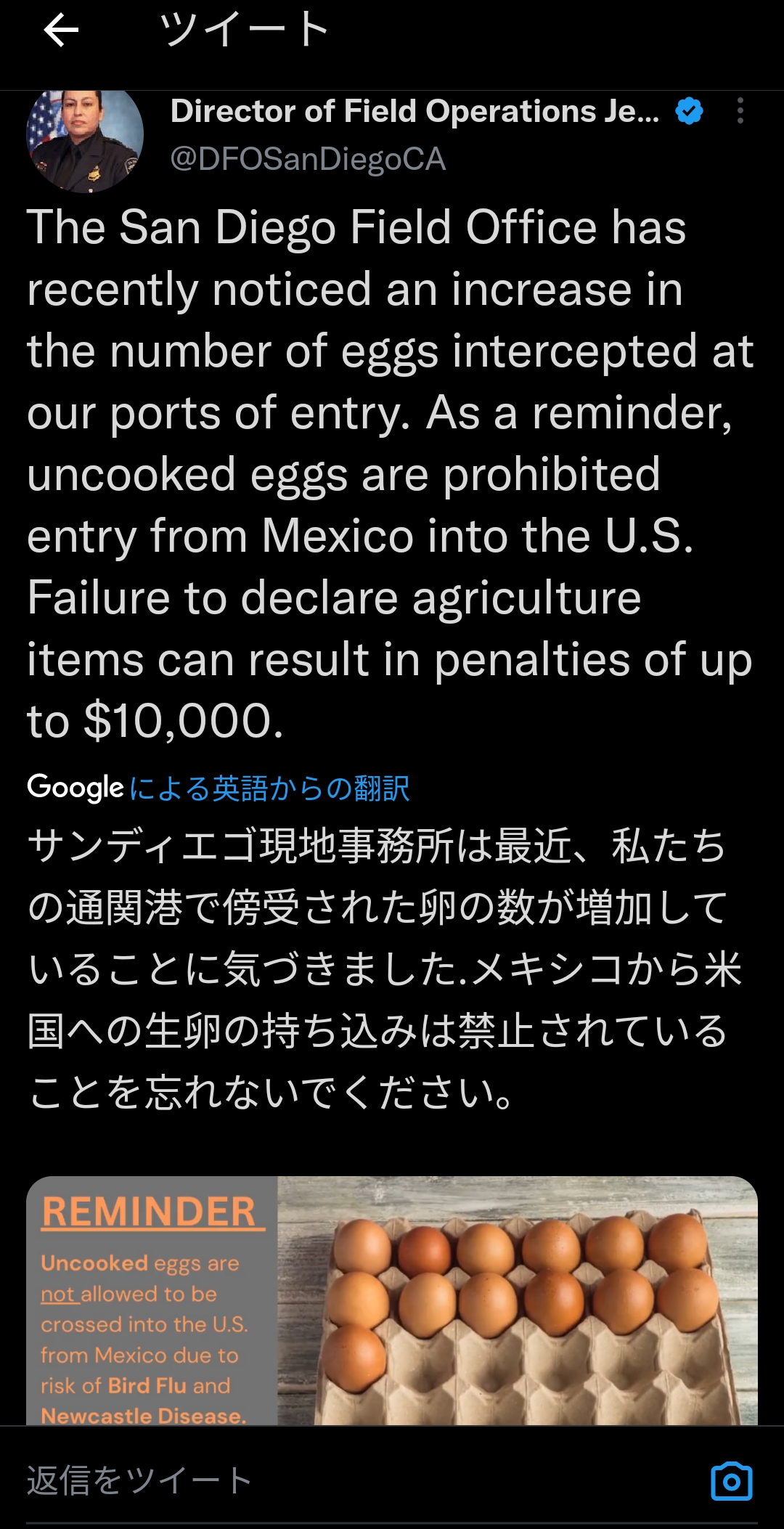Open the tweet's three-dot overflow menu
Image resolution: width=784 pixels, height=1529 pixels.
pos(740,110)
